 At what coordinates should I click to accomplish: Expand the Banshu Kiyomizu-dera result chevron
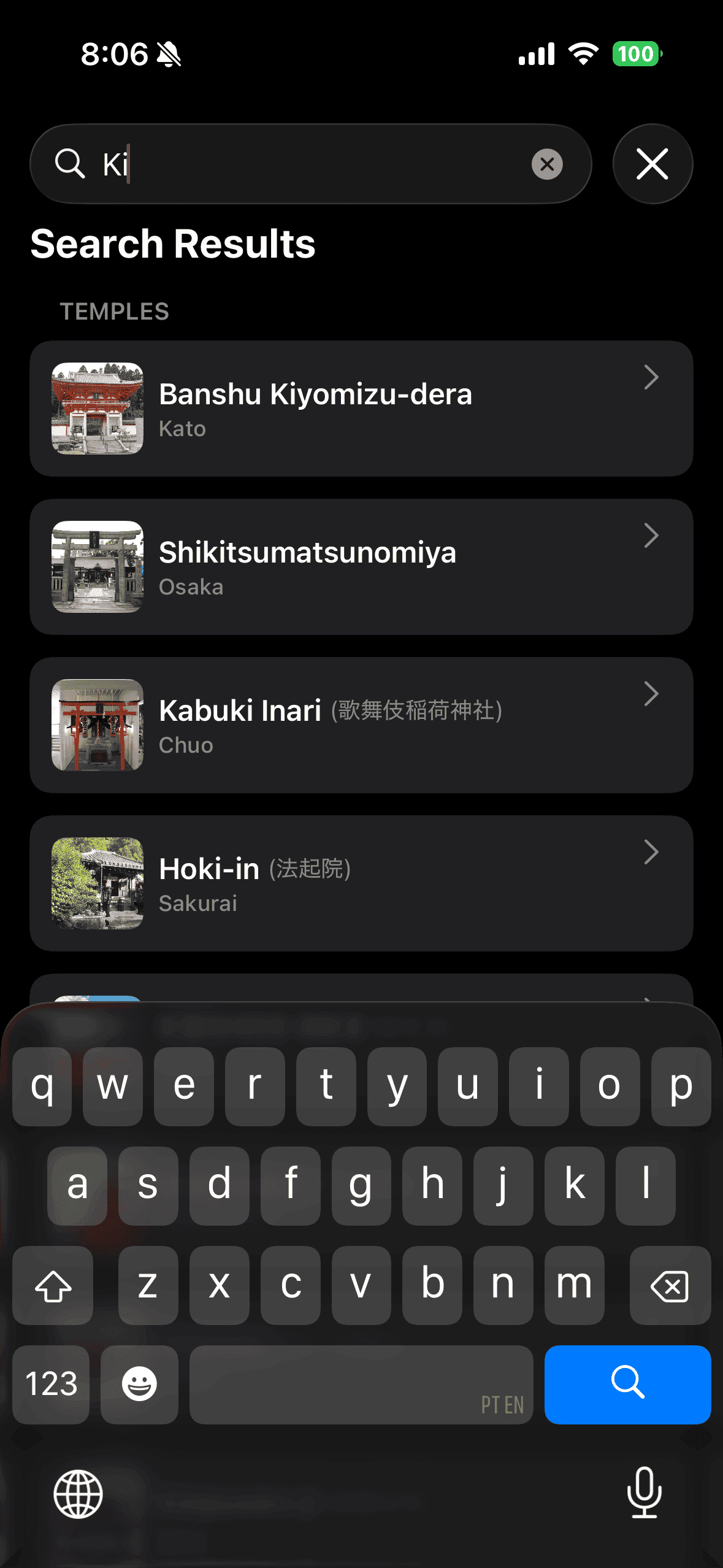[x=651, y=378]
